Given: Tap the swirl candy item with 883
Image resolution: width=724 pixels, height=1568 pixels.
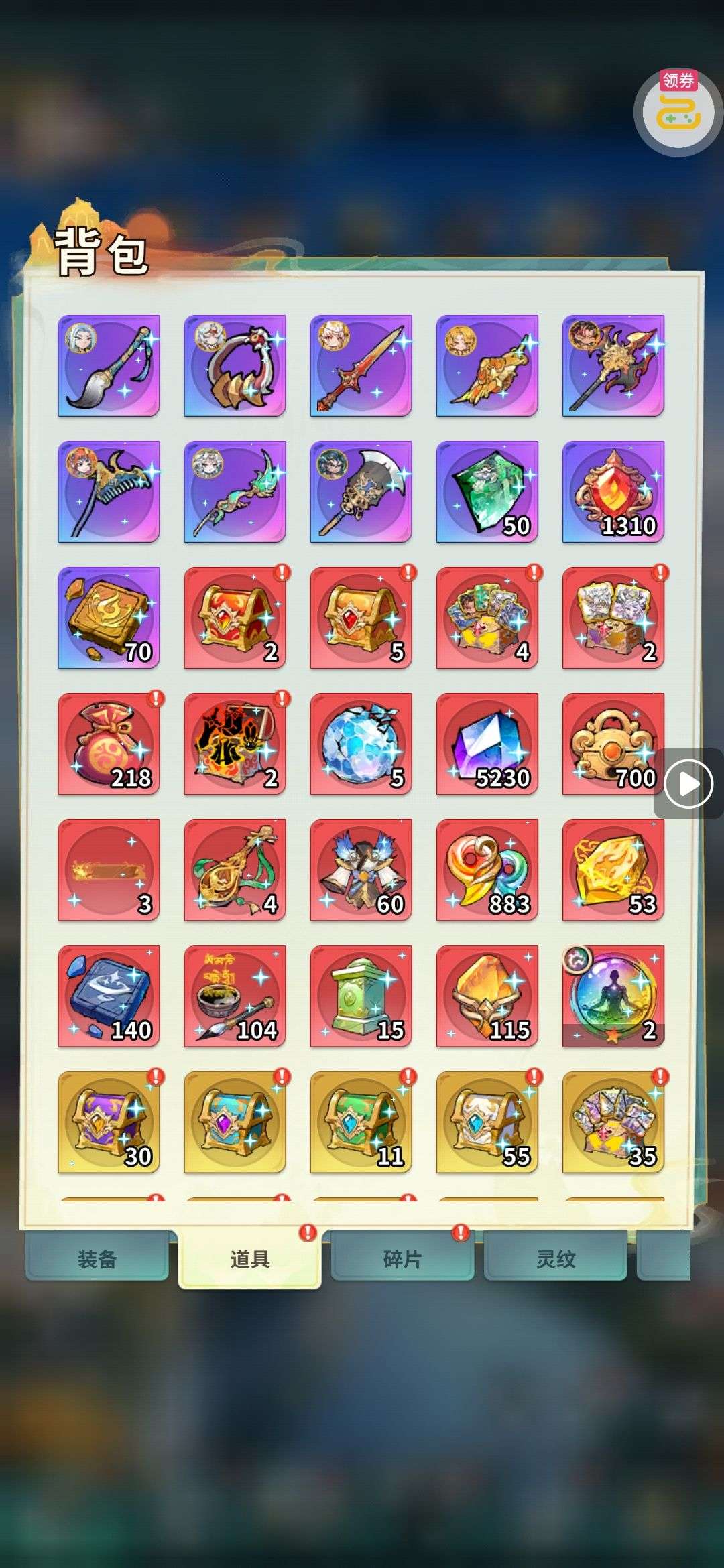Looking at the screenshot, I should coord(487,870).
